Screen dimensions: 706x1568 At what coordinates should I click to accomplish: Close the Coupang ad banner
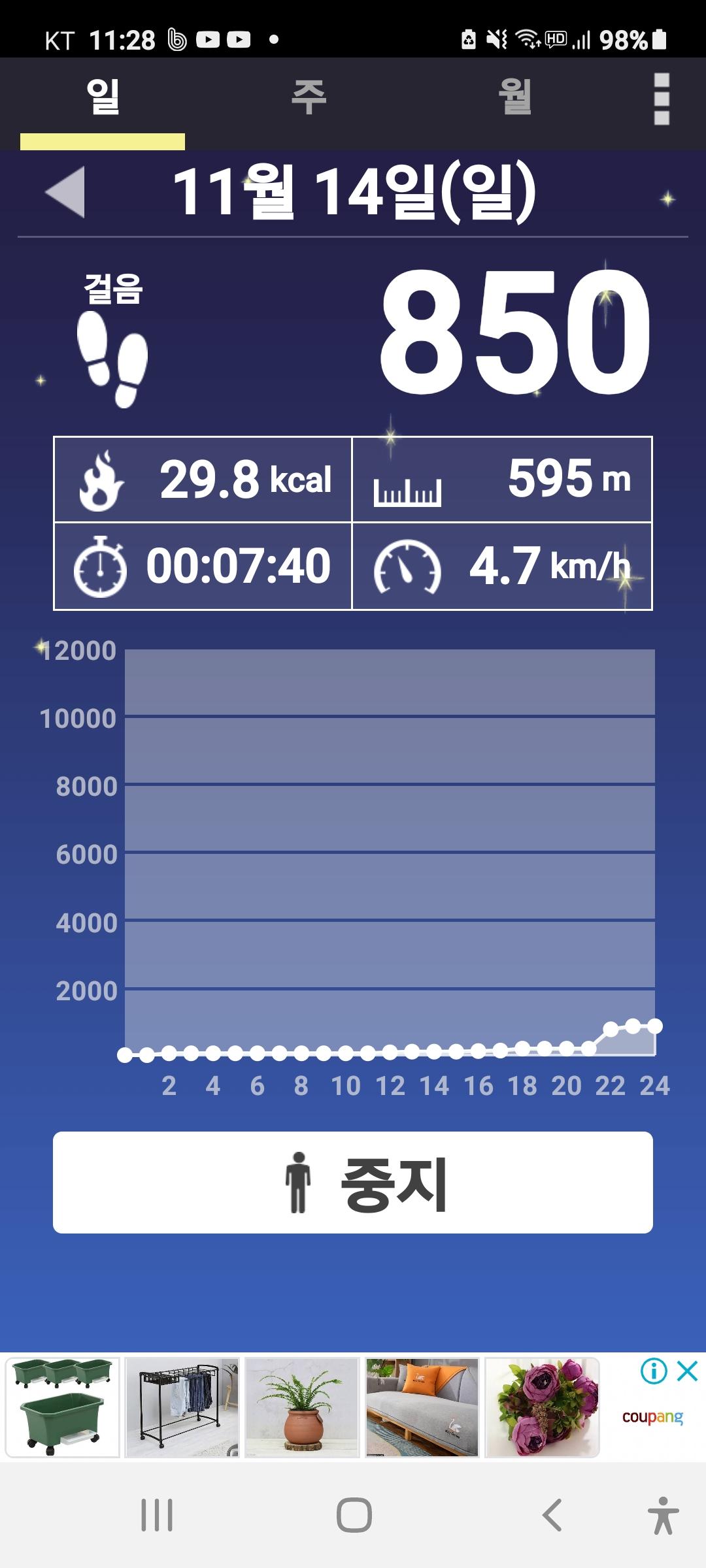(688, 1371)
